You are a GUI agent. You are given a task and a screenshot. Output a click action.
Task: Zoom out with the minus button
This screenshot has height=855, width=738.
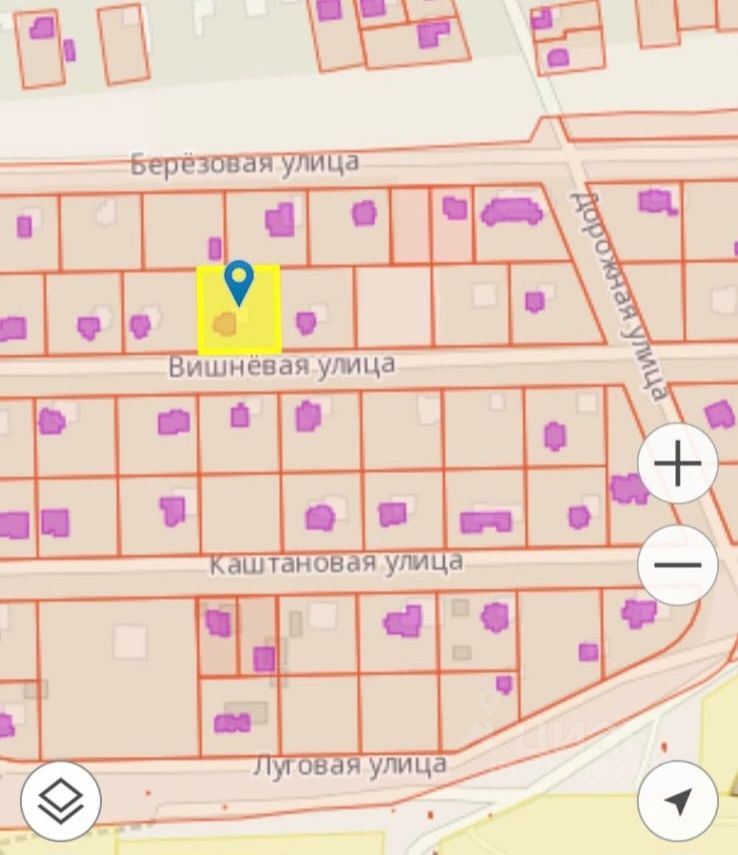click(x=678, y=564)
